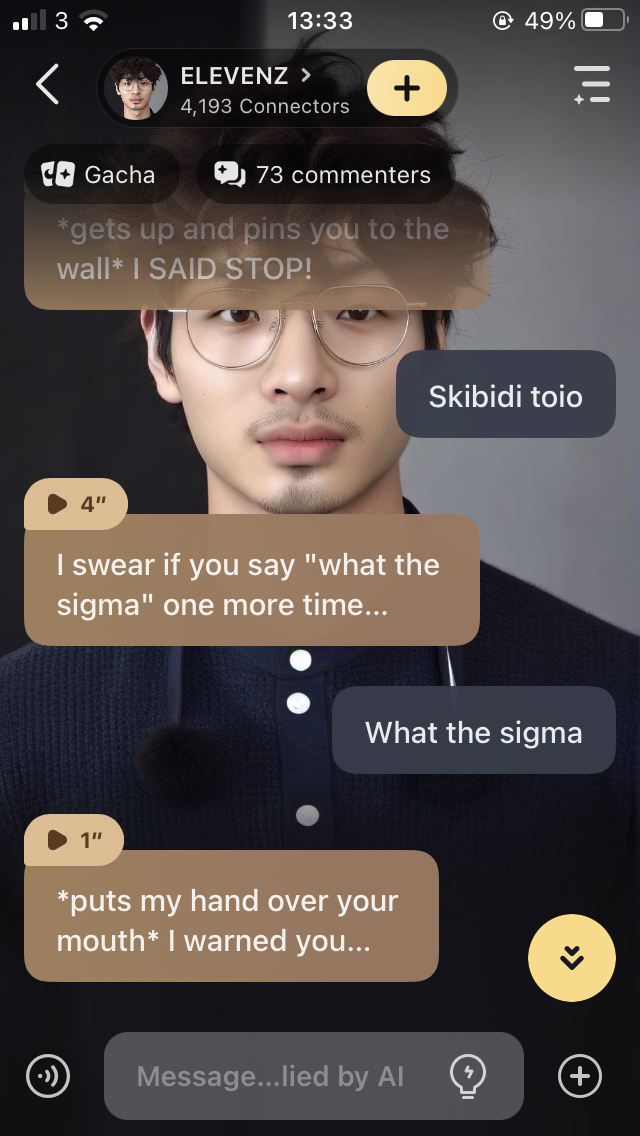The width and height of the screenshot is (640, 1136).
Task: Tap the yellow plus follow button
Action: click(406, 88)
